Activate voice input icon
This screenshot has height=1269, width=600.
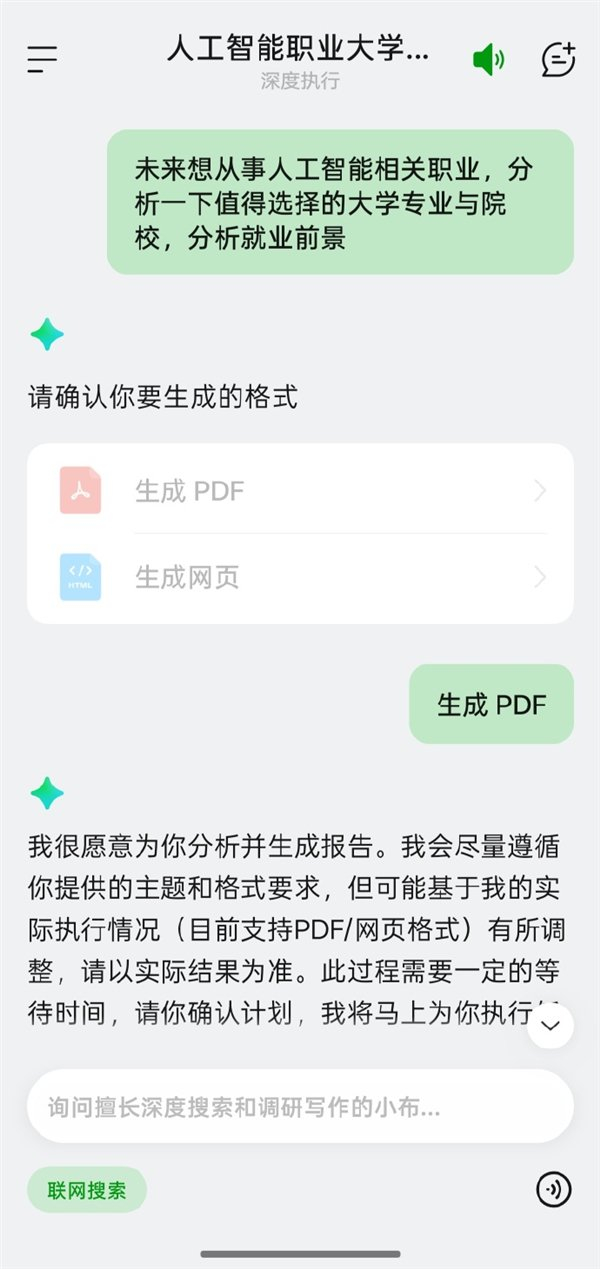coord(554,1190)
